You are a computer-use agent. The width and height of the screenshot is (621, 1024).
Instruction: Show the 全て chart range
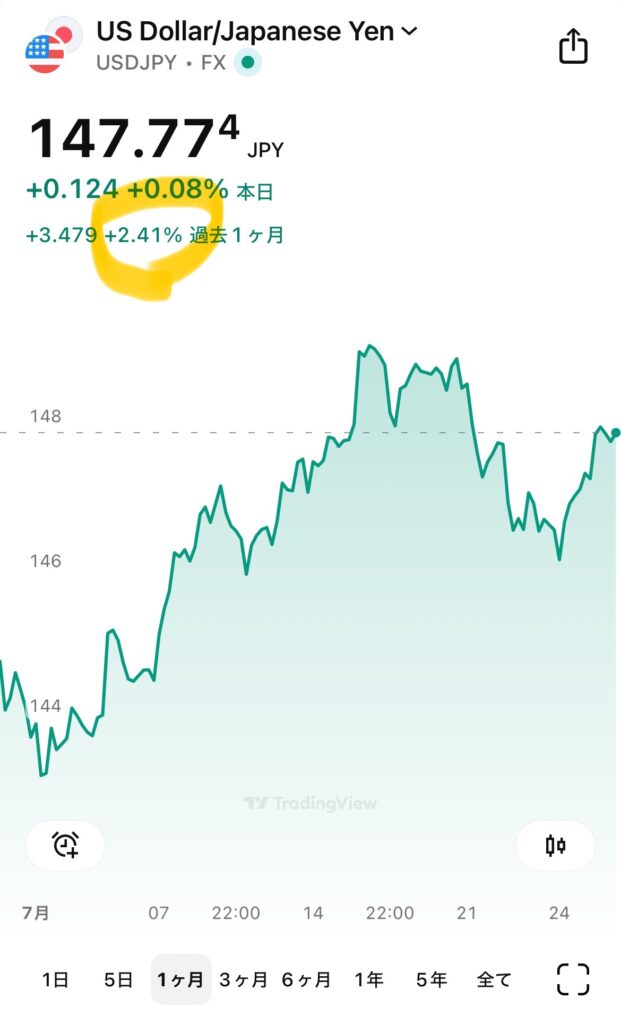(494, 980)
